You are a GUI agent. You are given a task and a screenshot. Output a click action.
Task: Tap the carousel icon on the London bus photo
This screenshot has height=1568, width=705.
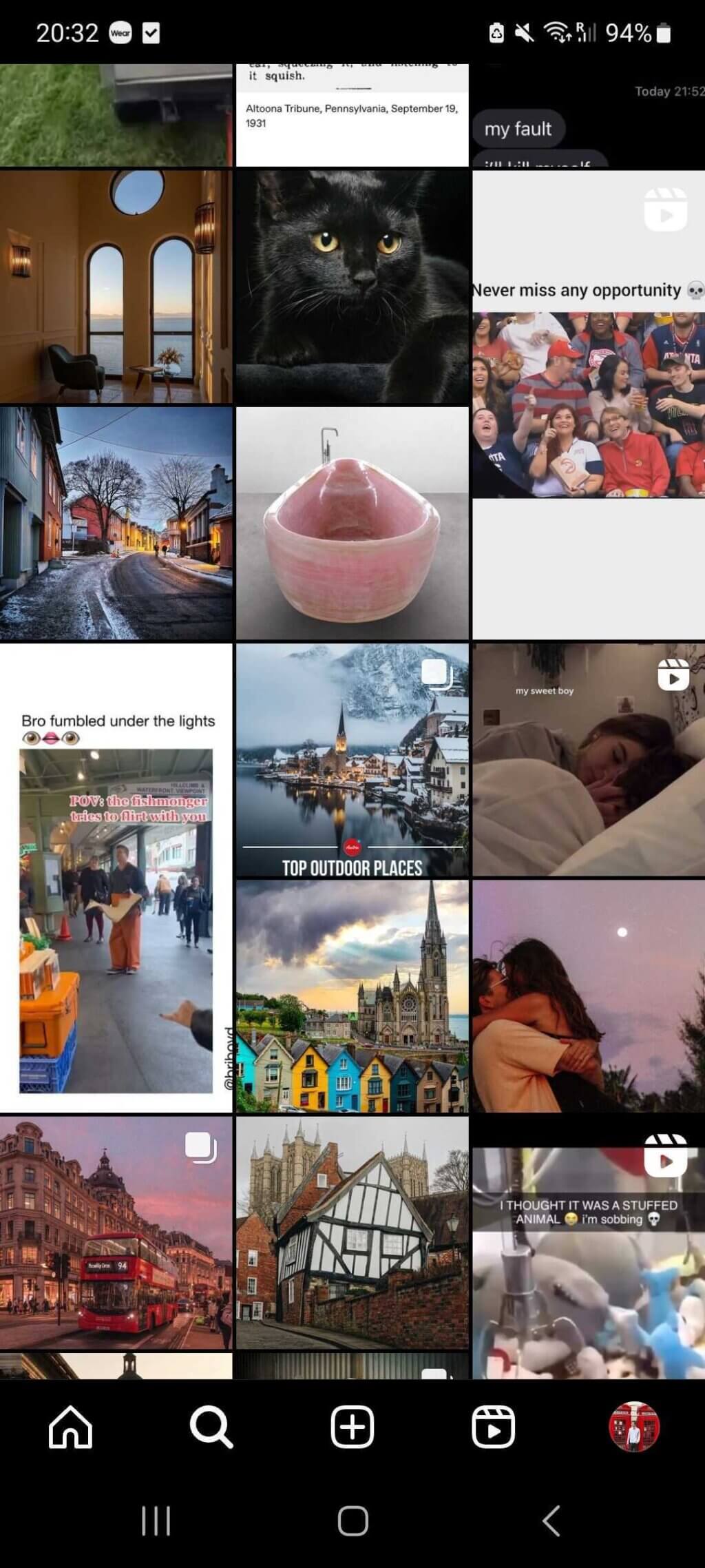(x=200, y=1144)
